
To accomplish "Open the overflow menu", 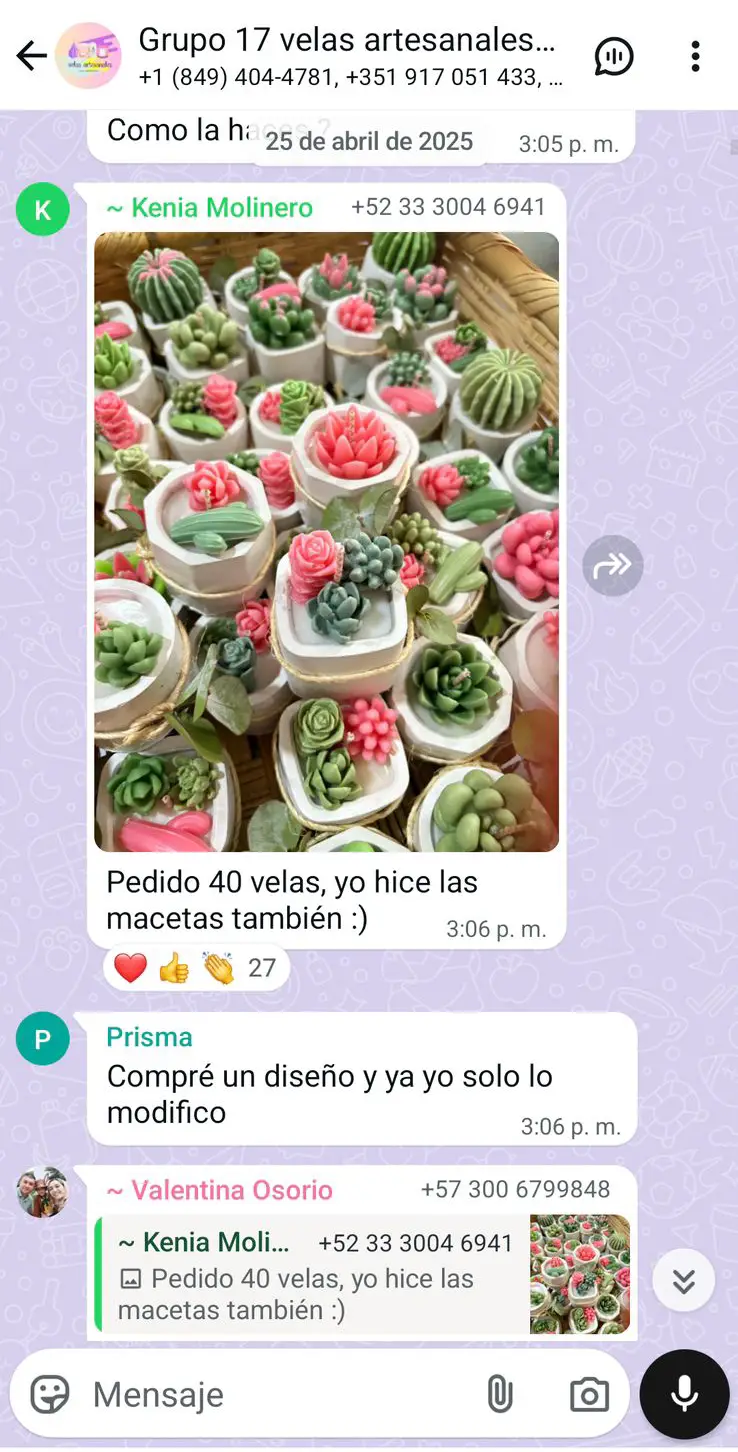I will (x=696, y=56).
